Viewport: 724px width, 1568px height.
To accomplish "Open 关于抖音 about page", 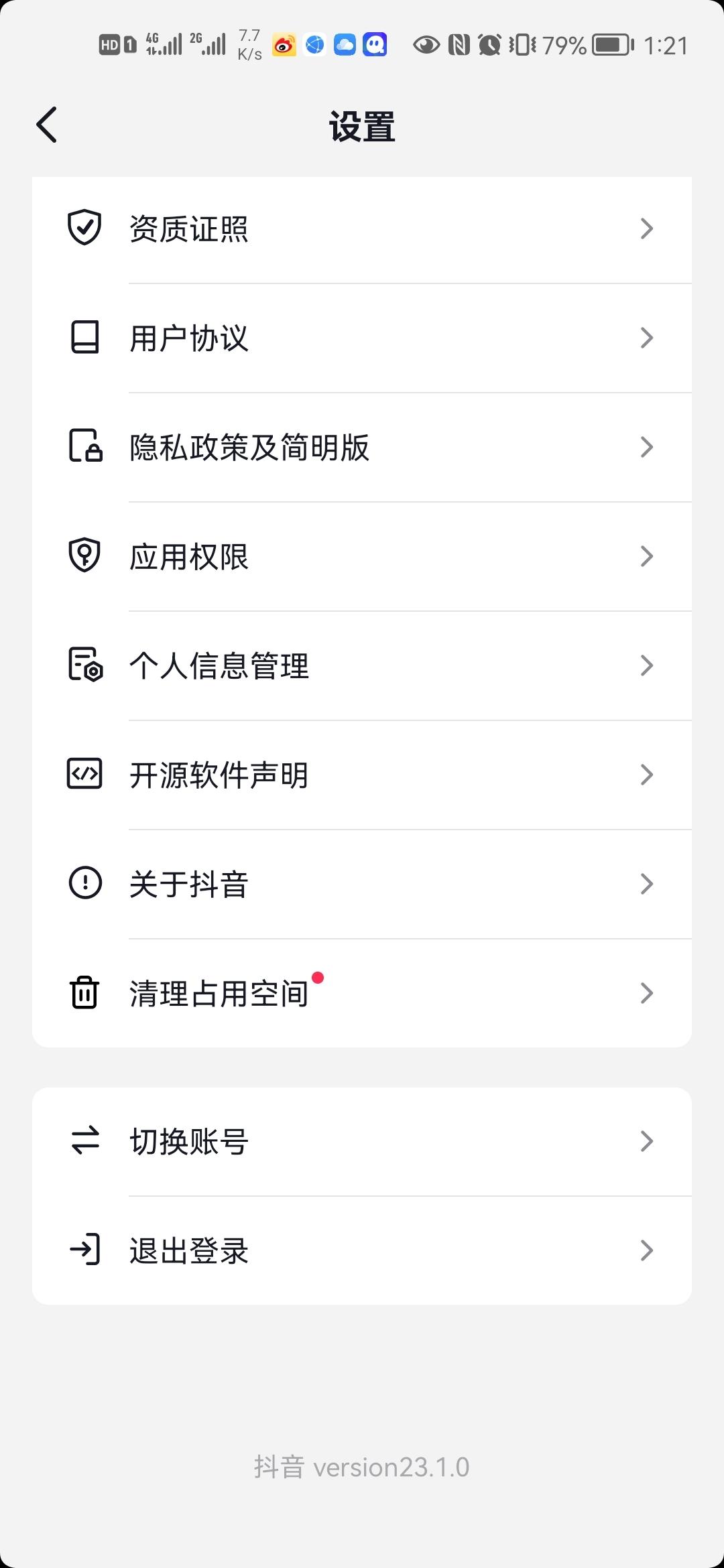I will [362, 885].
